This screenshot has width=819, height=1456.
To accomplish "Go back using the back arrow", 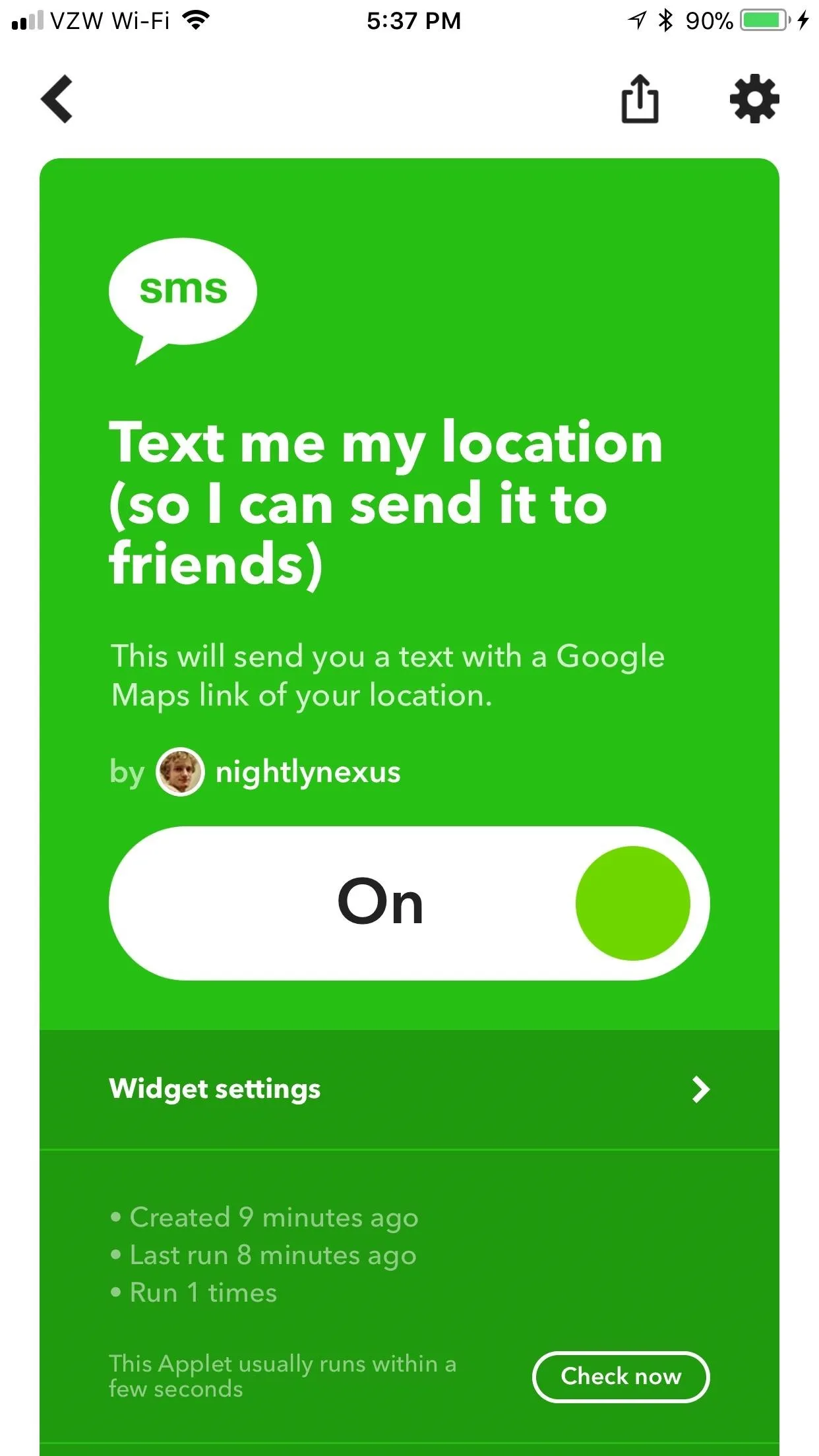I will click(57, 100).
